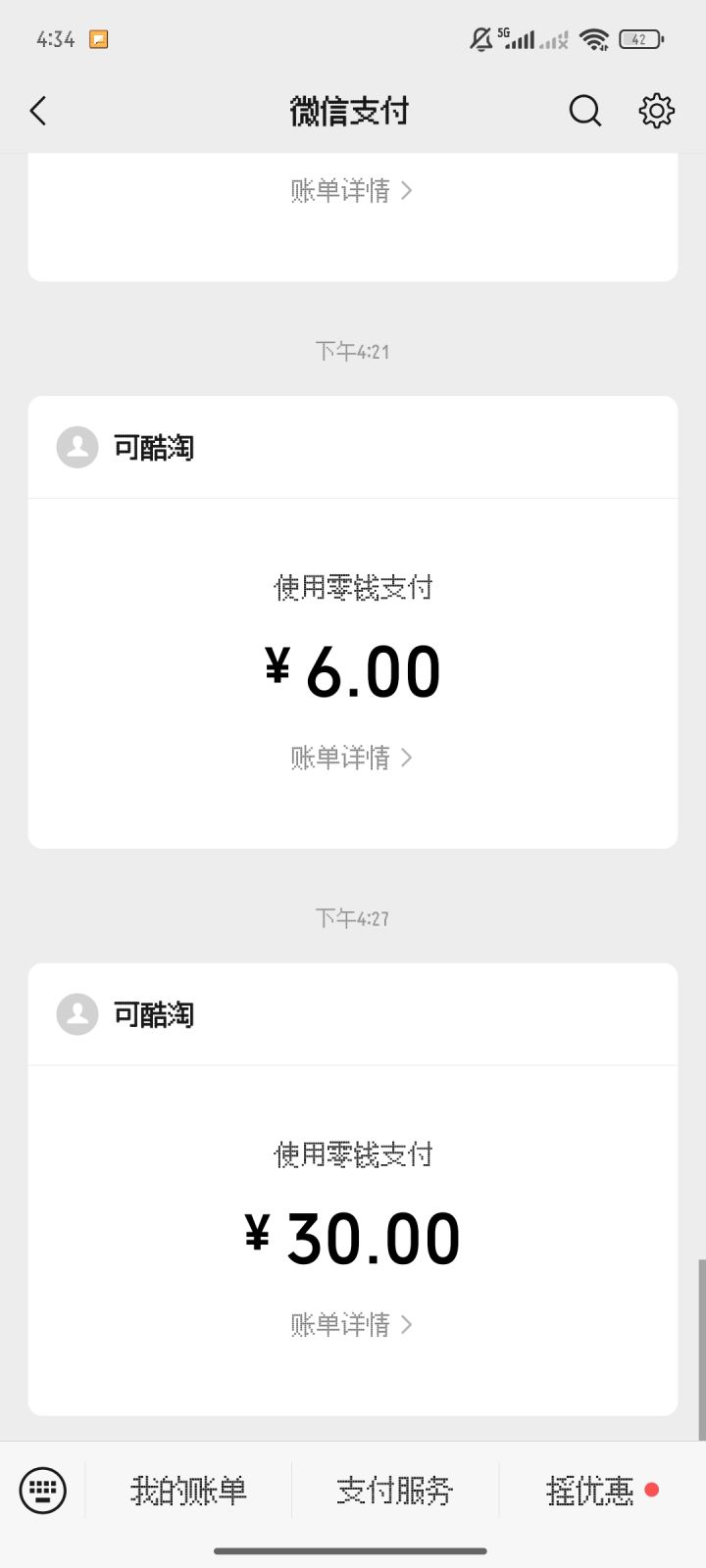Switch to keyboard input mode
Image resolution: width=706 pixels, height=1568 pixels.
pyautogui.click(x=43, y=1491)
